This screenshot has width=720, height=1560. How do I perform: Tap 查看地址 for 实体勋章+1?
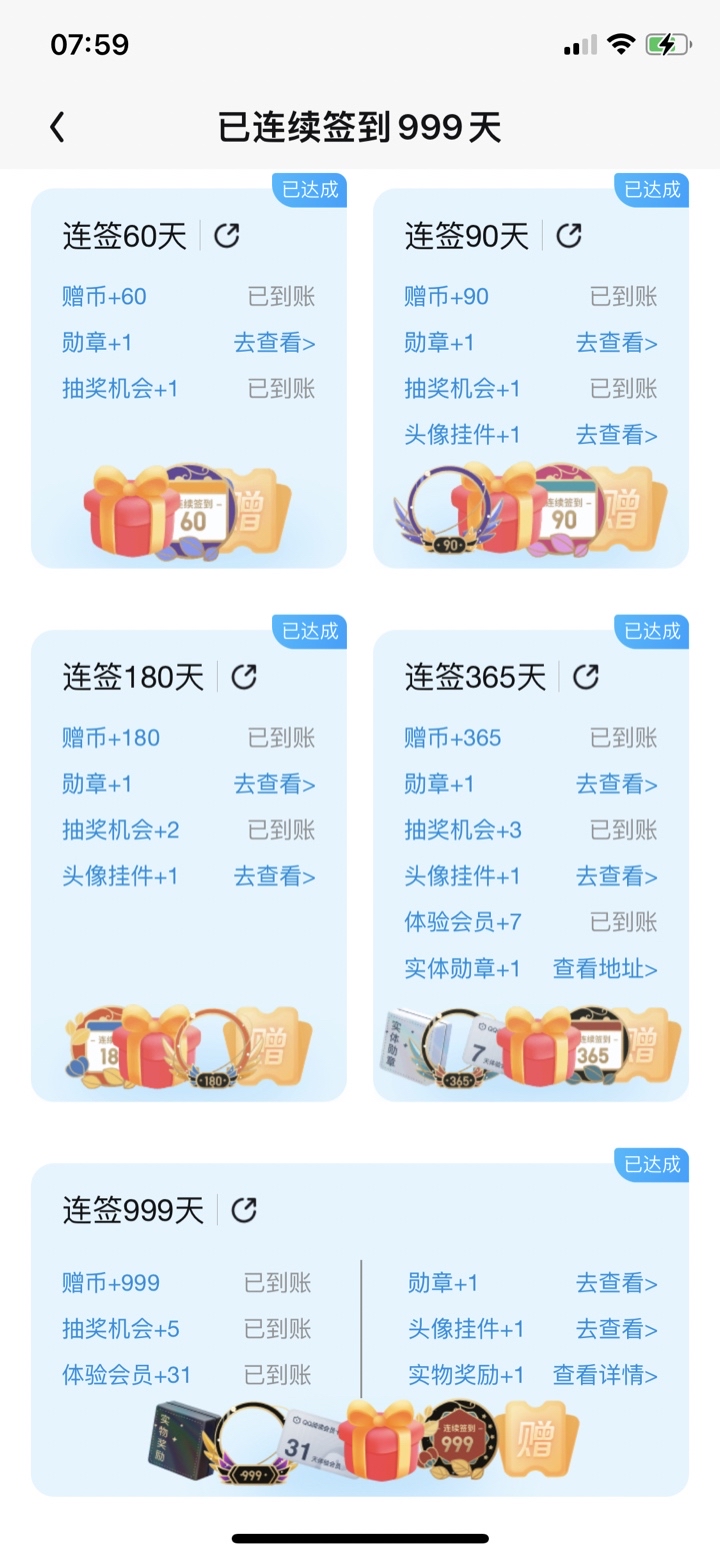coord(605,969)
